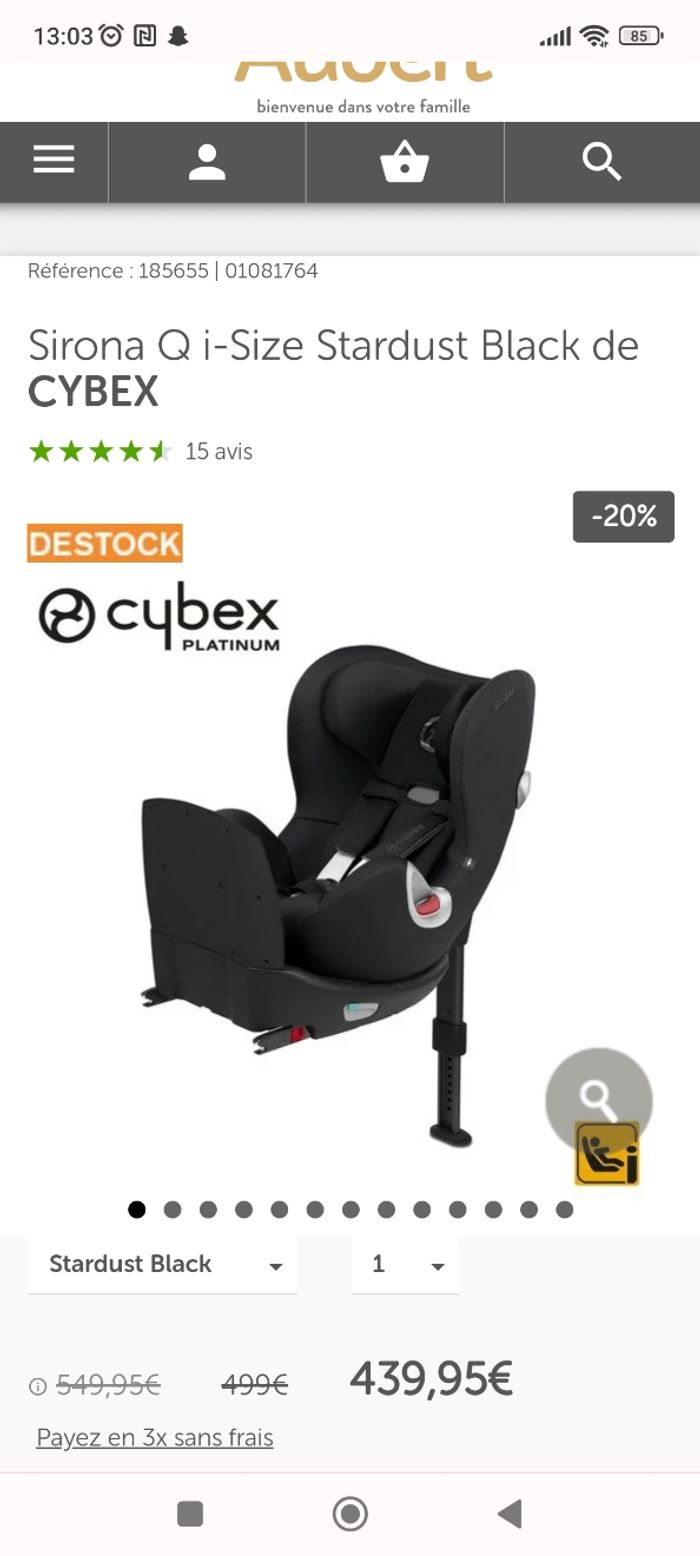Zoom the product image with magnifier button
700x1556 pixels.
[598, 1098]
